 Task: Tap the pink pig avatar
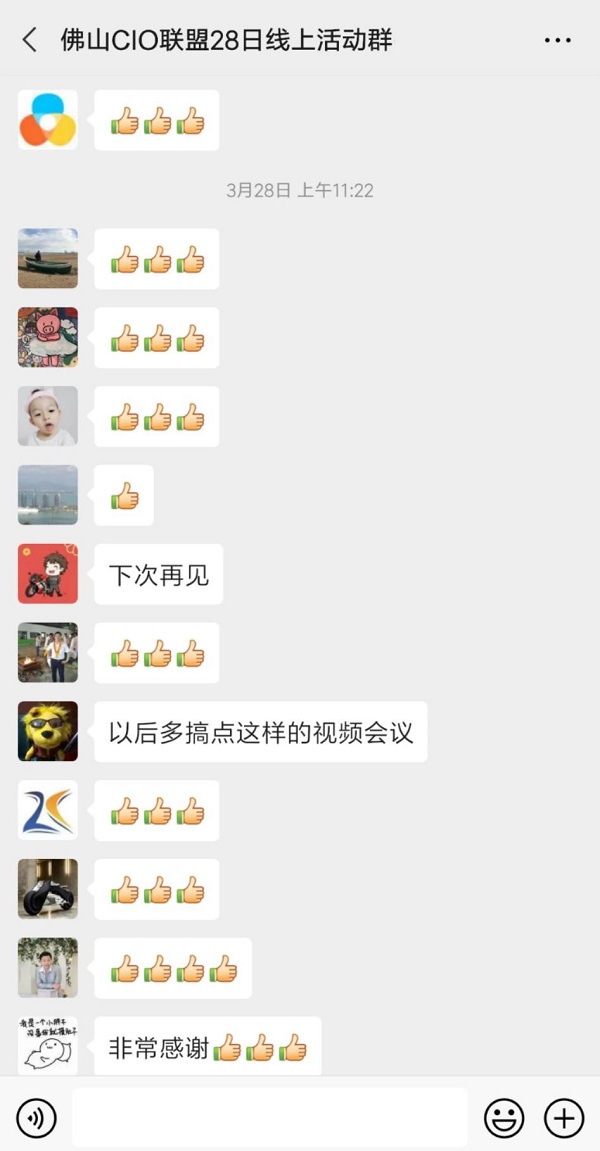(x=48, y=337)
